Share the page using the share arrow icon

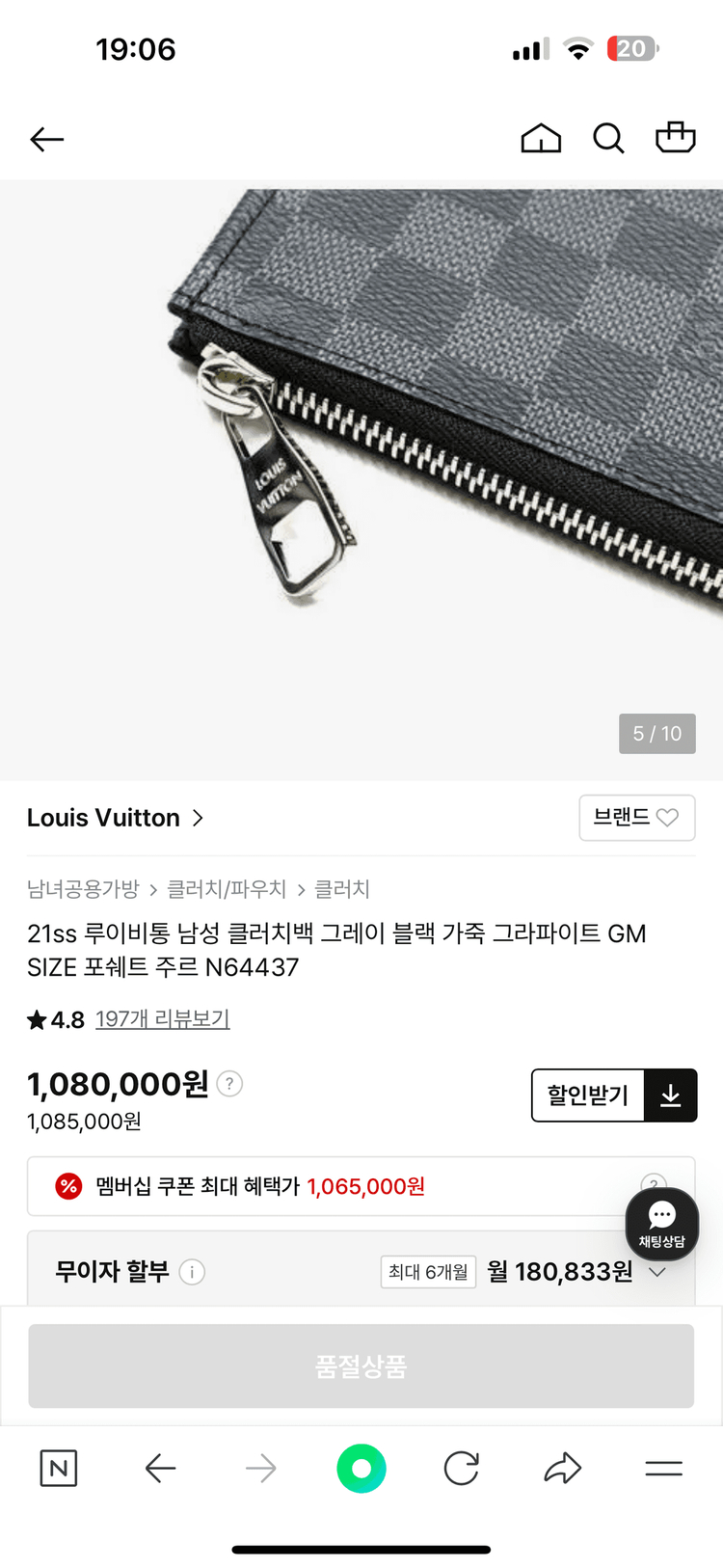562,1468
